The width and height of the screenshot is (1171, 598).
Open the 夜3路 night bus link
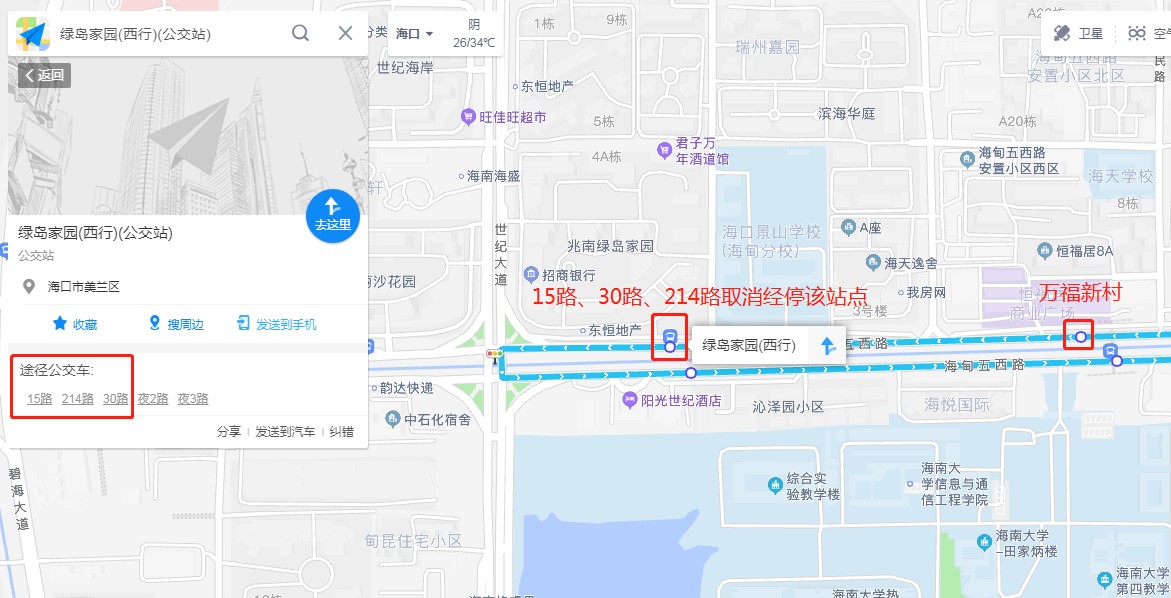coord(193,398)
